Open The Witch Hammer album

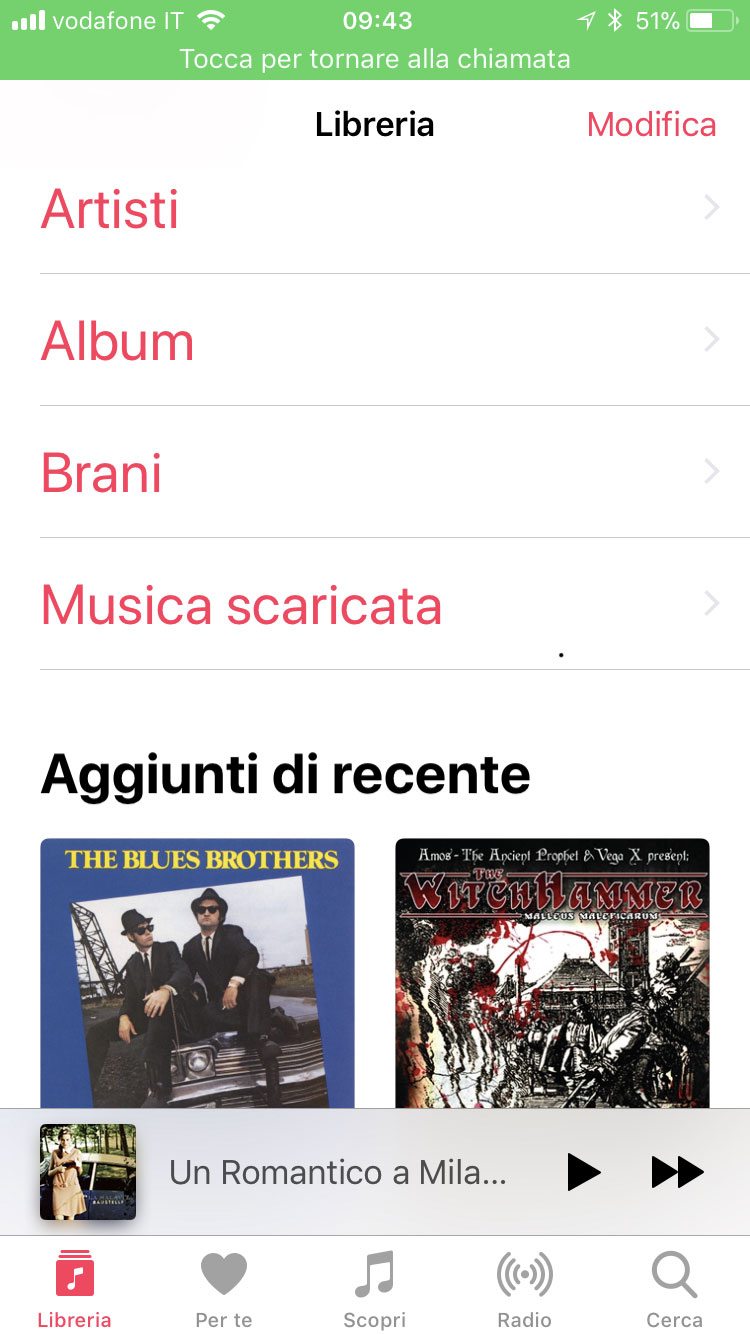pyautogui.click(x=552, y=972)
